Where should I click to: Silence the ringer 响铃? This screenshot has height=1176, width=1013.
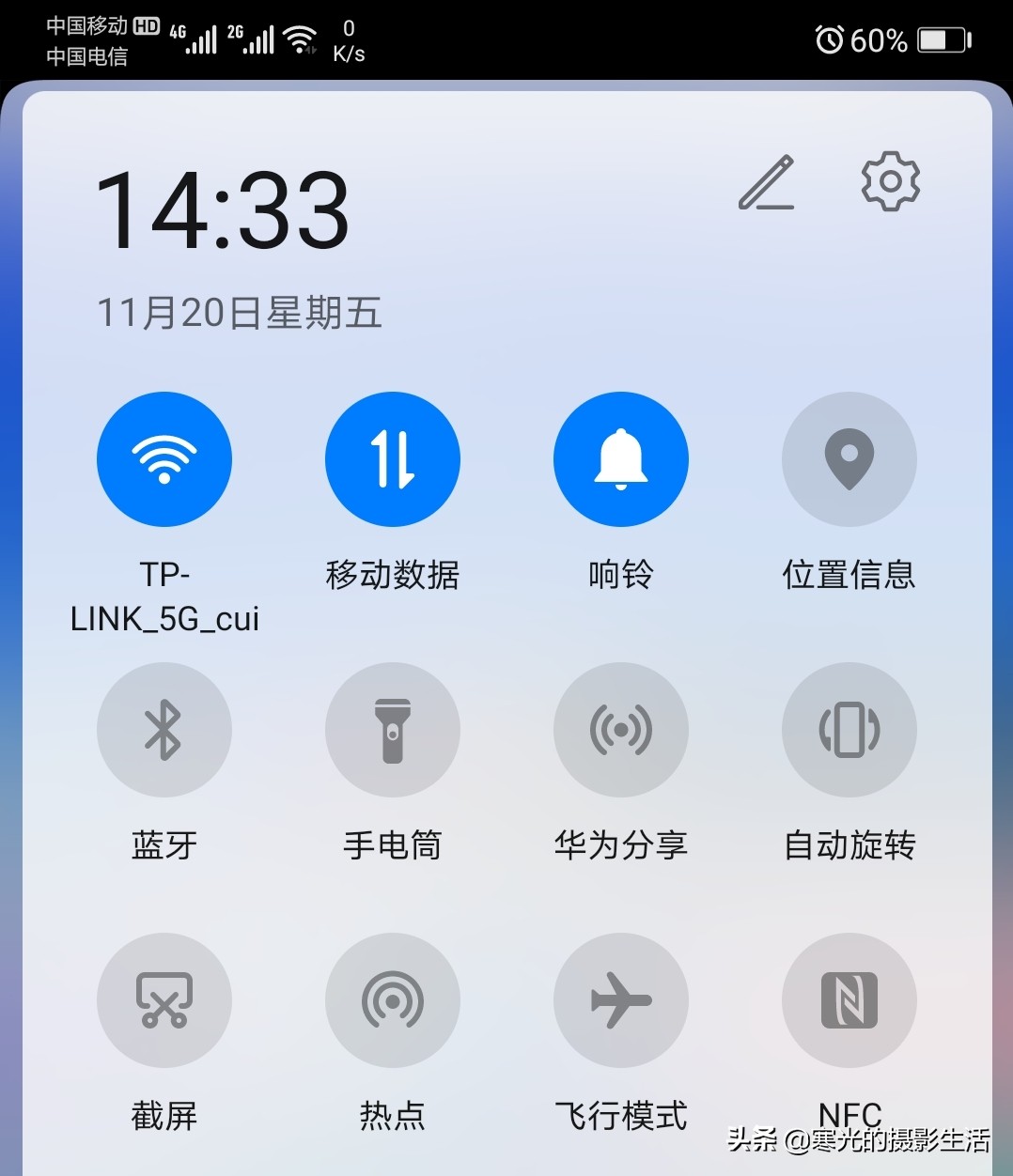620,458
